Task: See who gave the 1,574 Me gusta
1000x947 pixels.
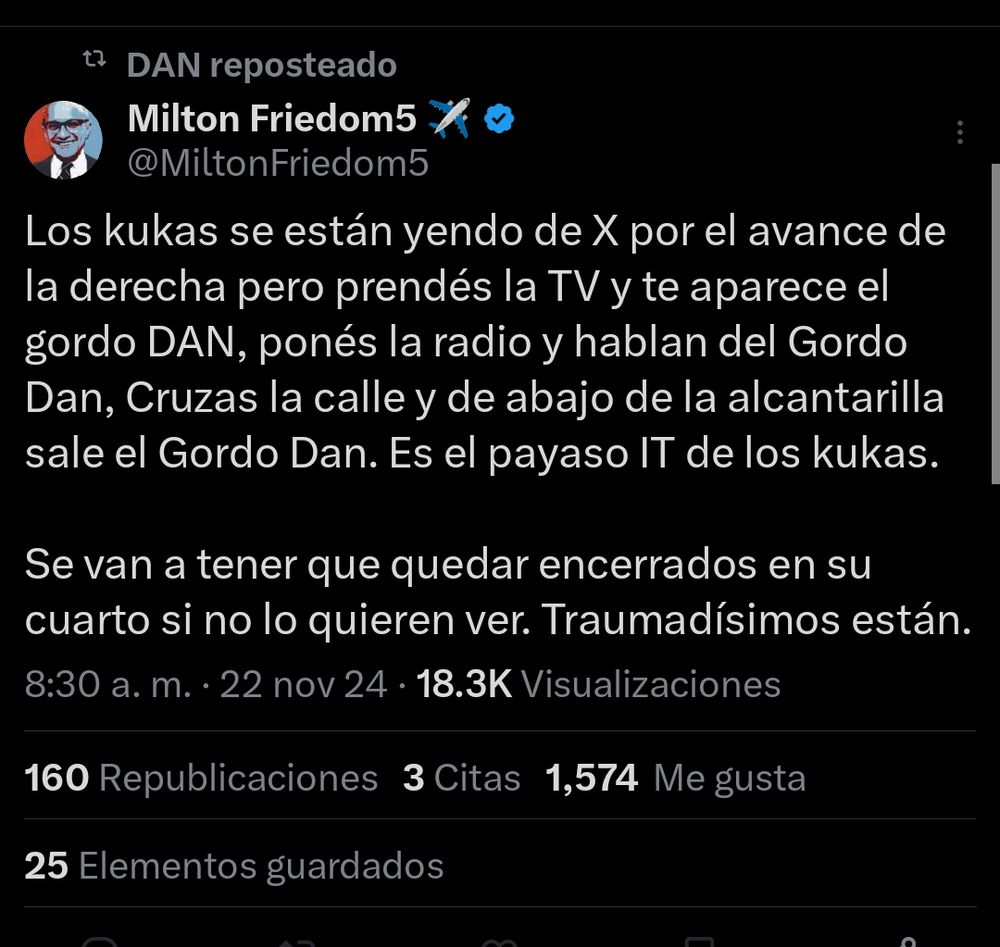Action: point(676,778)
